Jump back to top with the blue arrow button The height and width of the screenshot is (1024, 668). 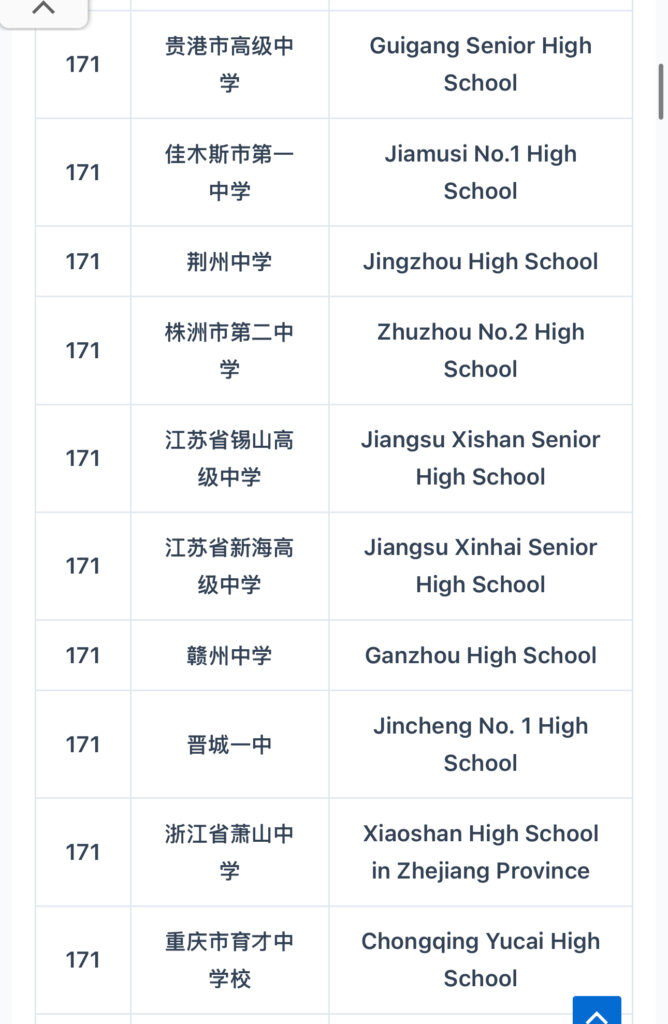pos(597,1011)
